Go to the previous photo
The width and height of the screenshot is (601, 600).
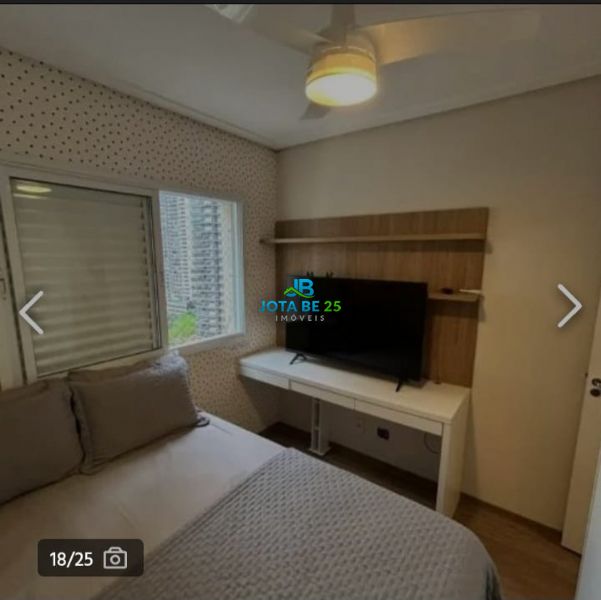(x=31, y=312)
